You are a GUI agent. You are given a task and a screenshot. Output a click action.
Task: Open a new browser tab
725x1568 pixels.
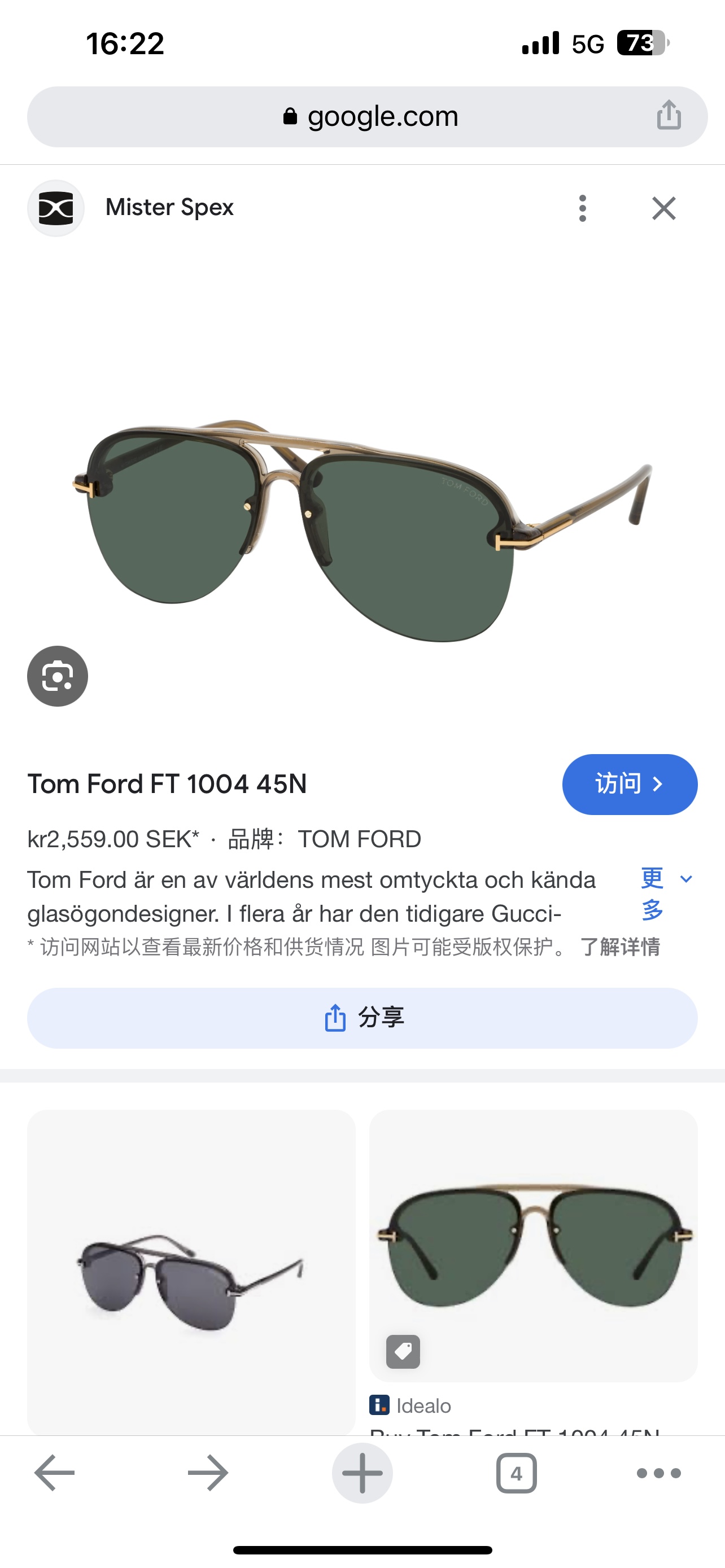[x=362, y=1473]
